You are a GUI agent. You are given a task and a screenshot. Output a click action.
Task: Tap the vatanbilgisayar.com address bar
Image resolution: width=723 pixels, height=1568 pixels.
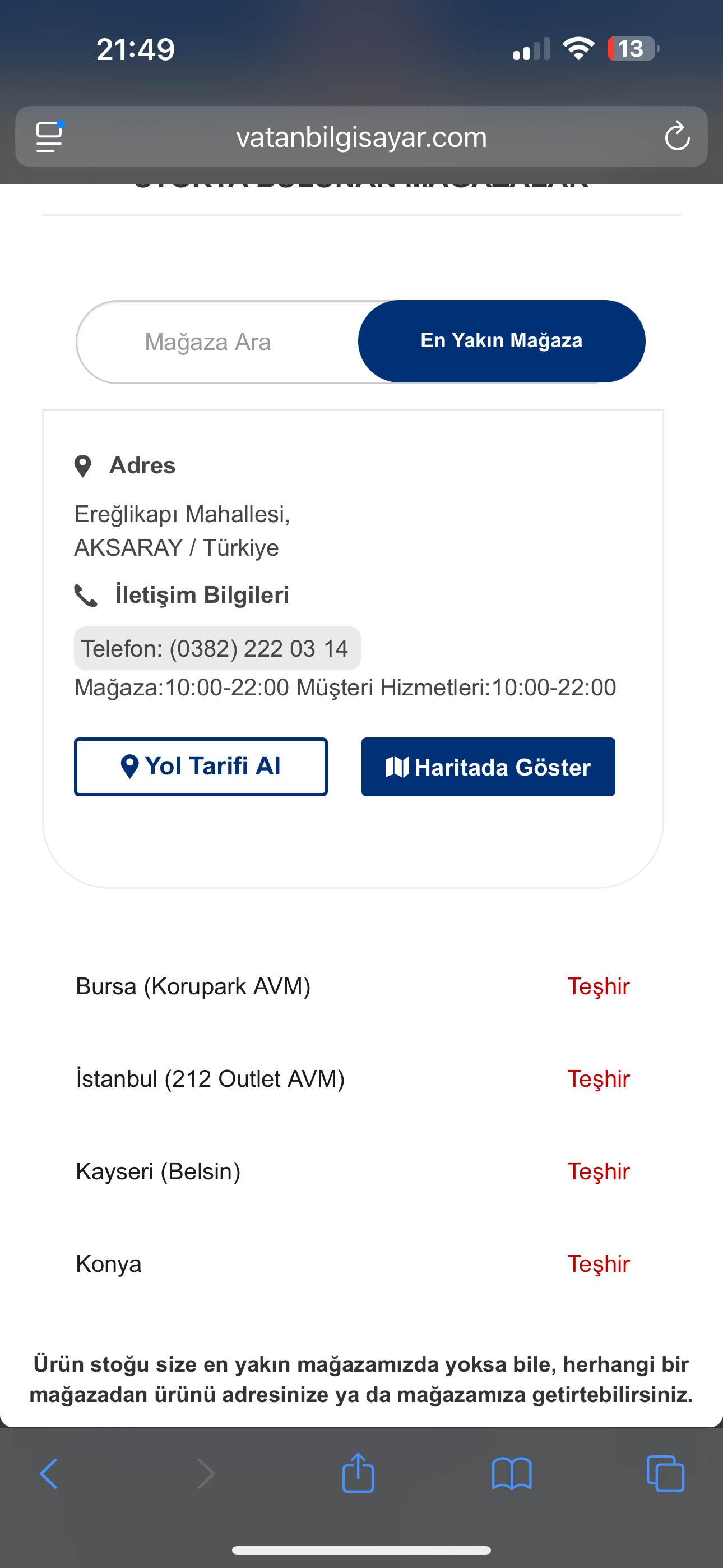point(361,137)
